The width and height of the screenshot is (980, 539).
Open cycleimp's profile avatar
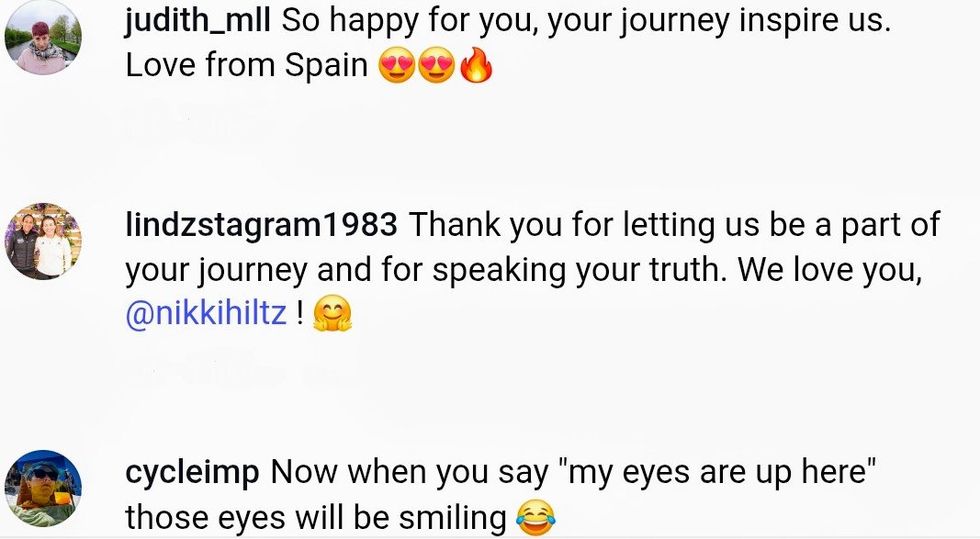point(43,488)
